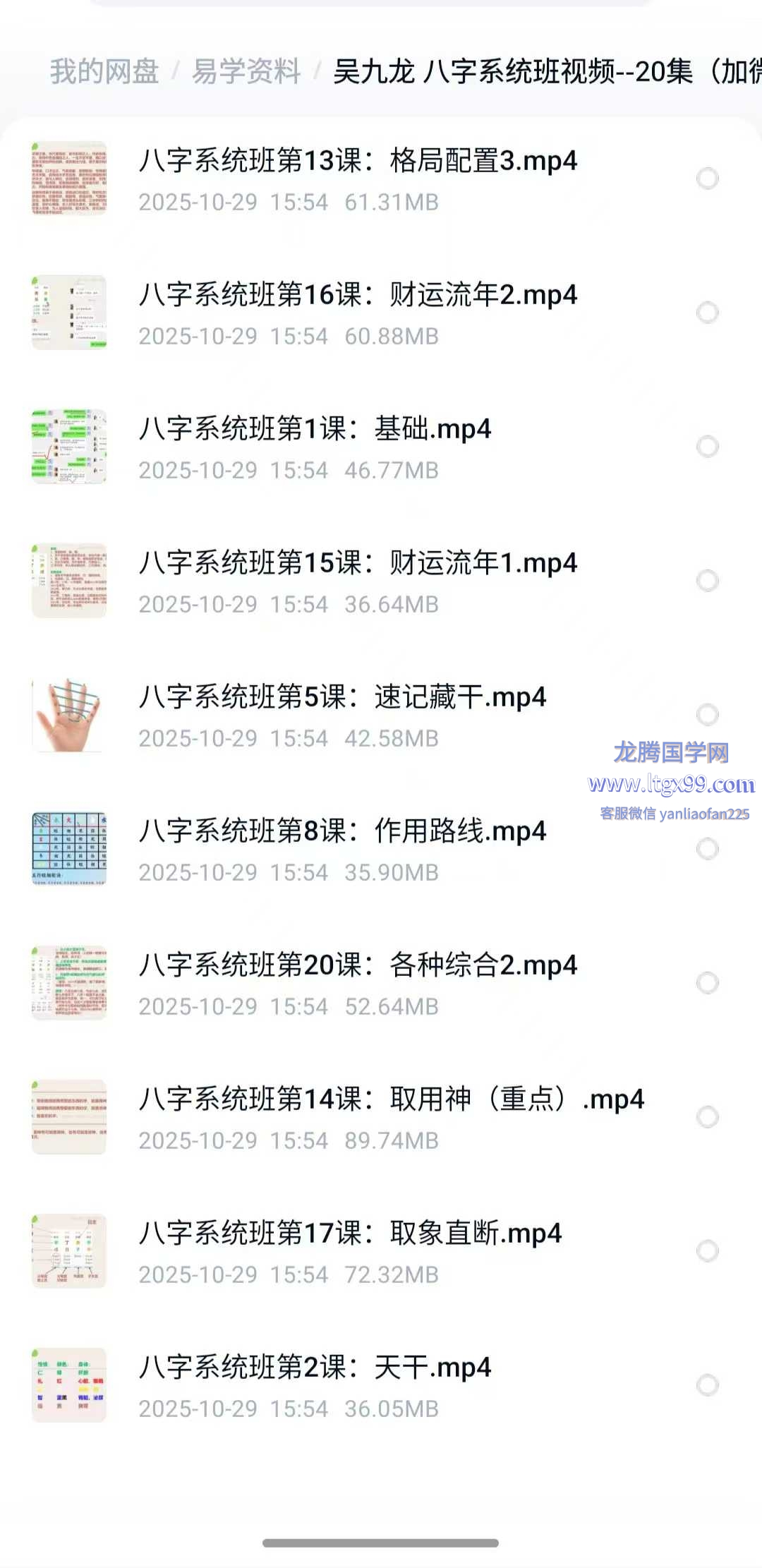Open 第15课：财运流年1.mp4 video
The width and height of the screenshot is (762, 1568).
[x=358, y=563]
